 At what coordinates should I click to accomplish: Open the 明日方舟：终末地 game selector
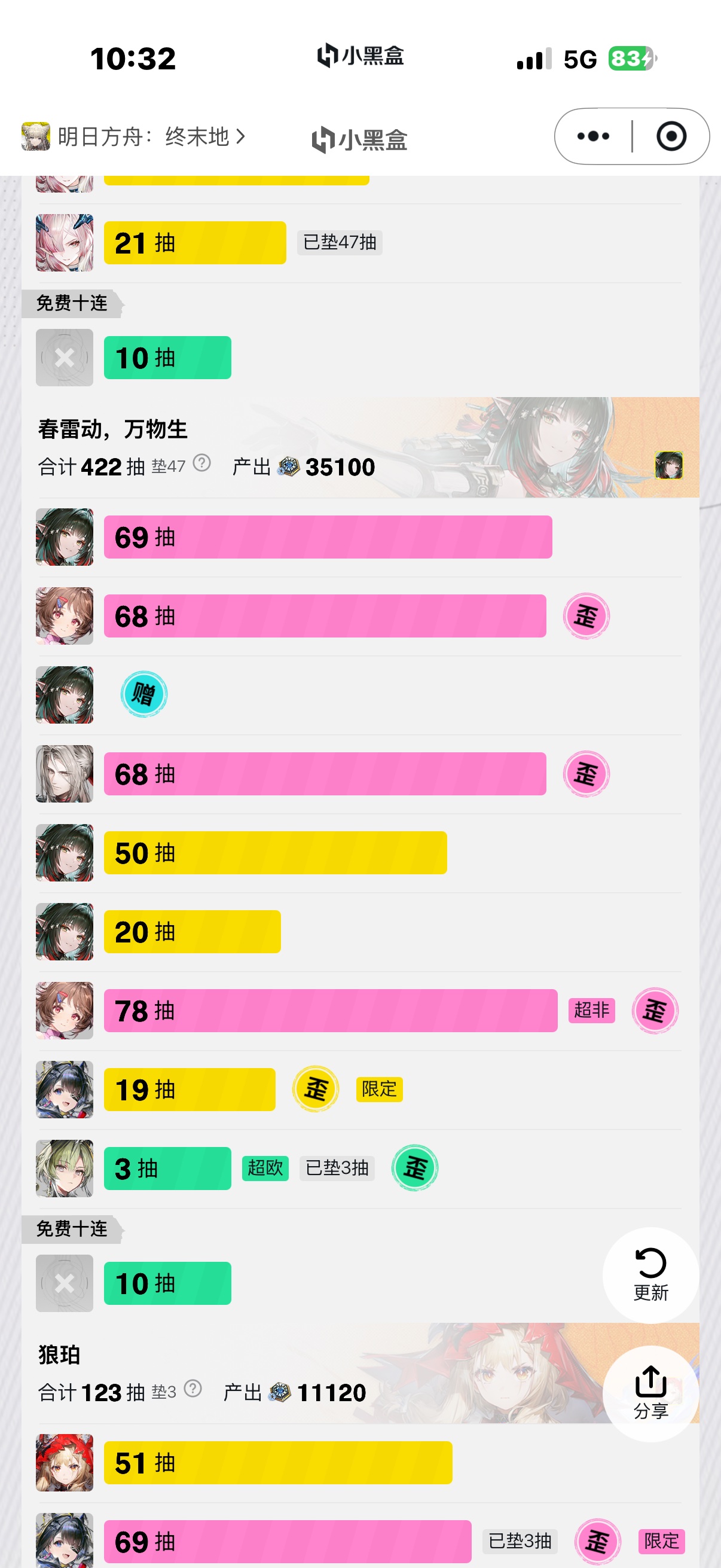[133, 136]
